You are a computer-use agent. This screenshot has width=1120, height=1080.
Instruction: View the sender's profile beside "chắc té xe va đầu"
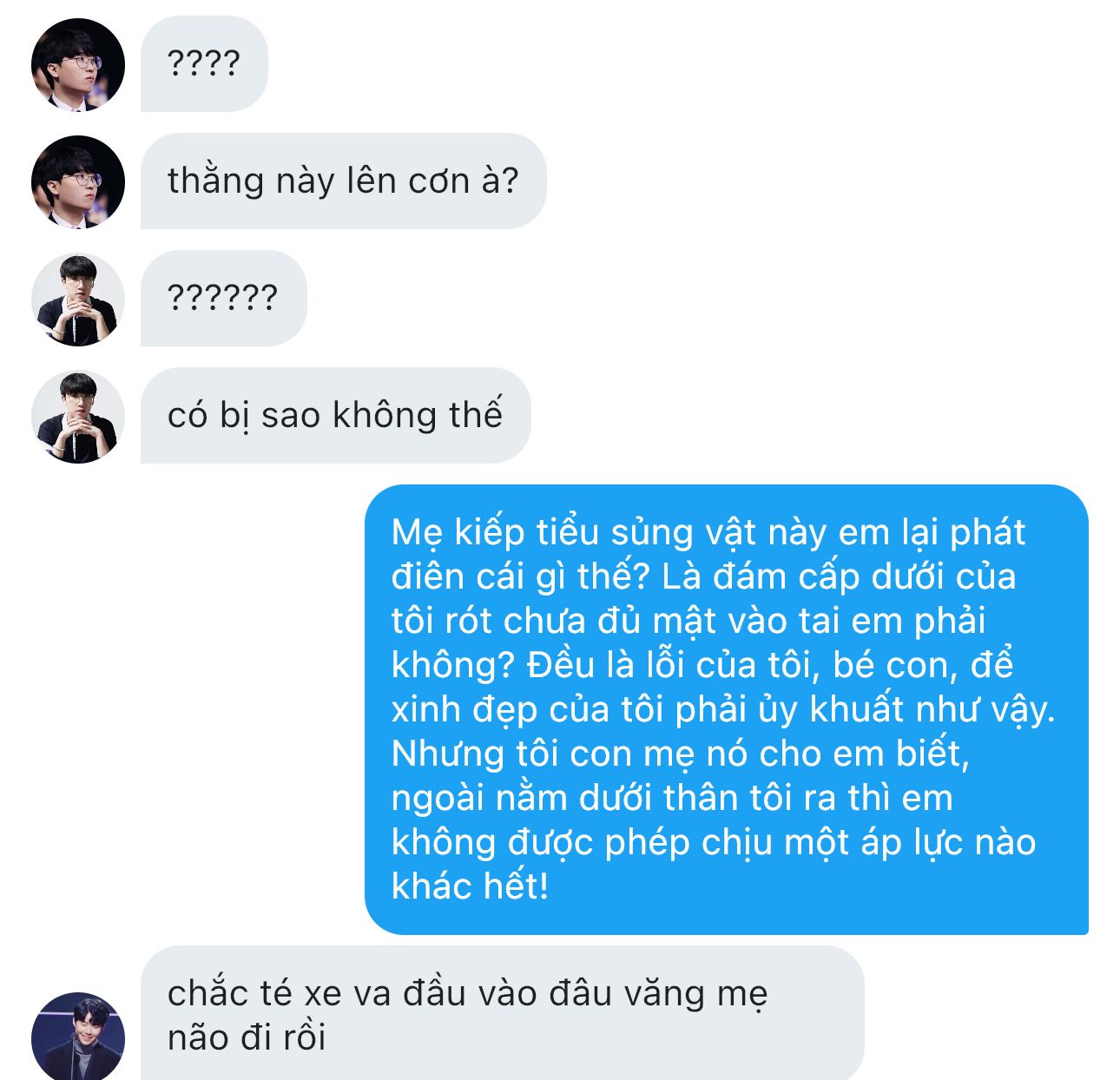tap(78, 1037)
